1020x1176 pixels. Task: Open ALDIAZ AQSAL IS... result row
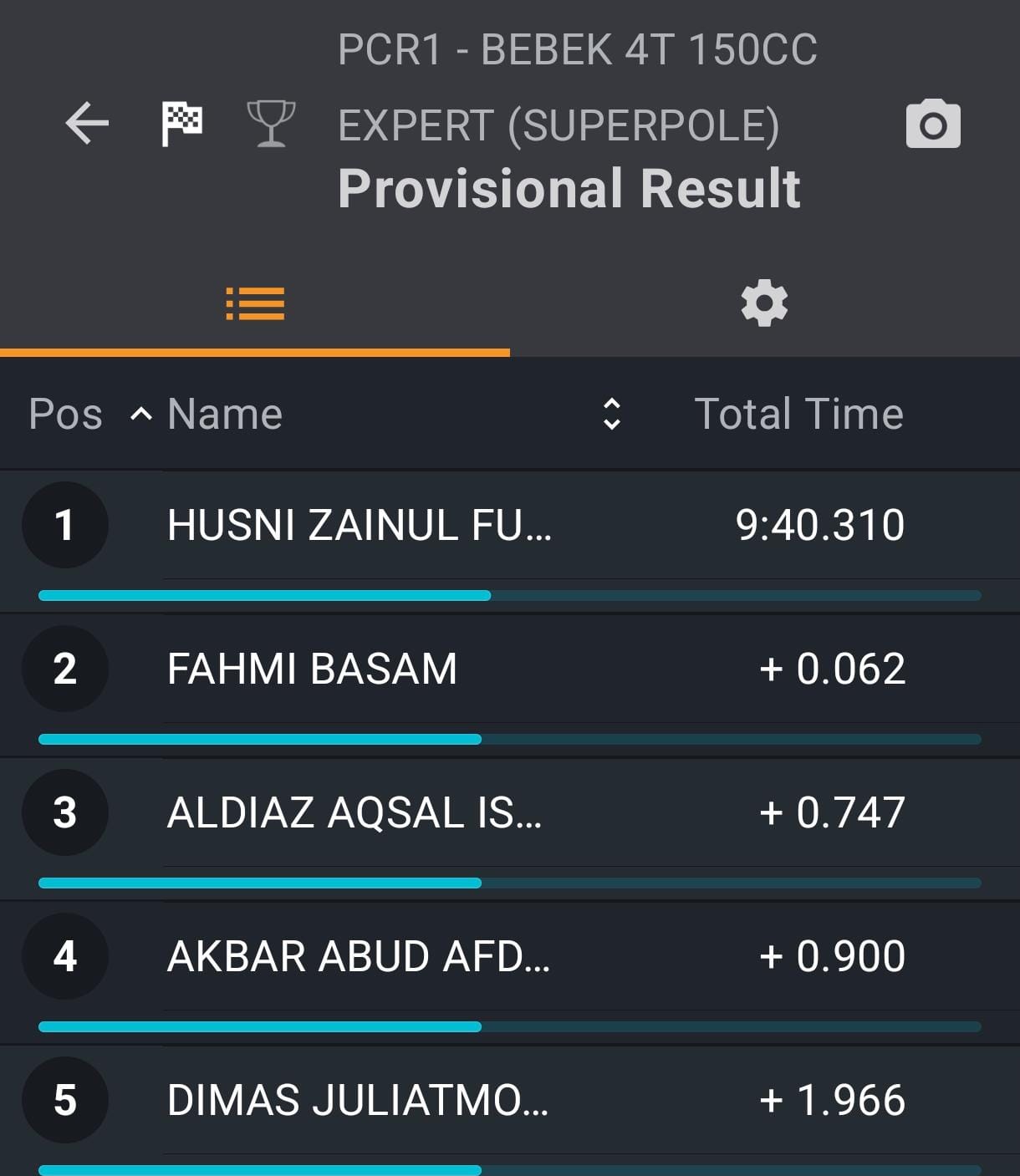point(510,829)
